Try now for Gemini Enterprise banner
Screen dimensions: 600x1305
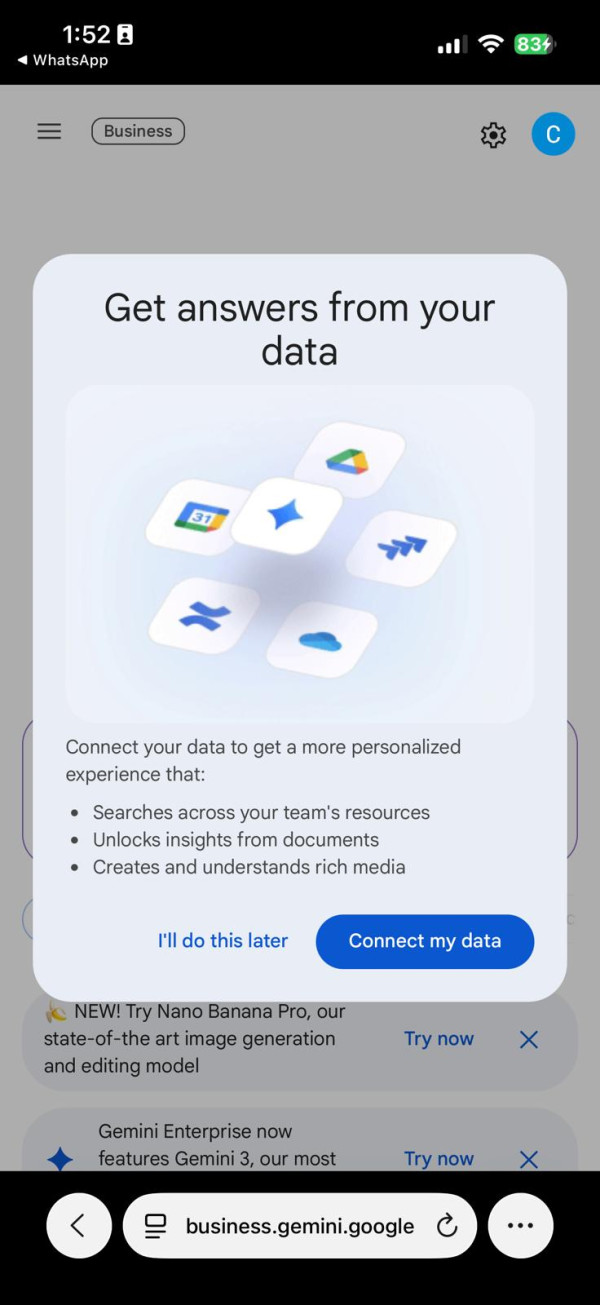coord(438,1159)
